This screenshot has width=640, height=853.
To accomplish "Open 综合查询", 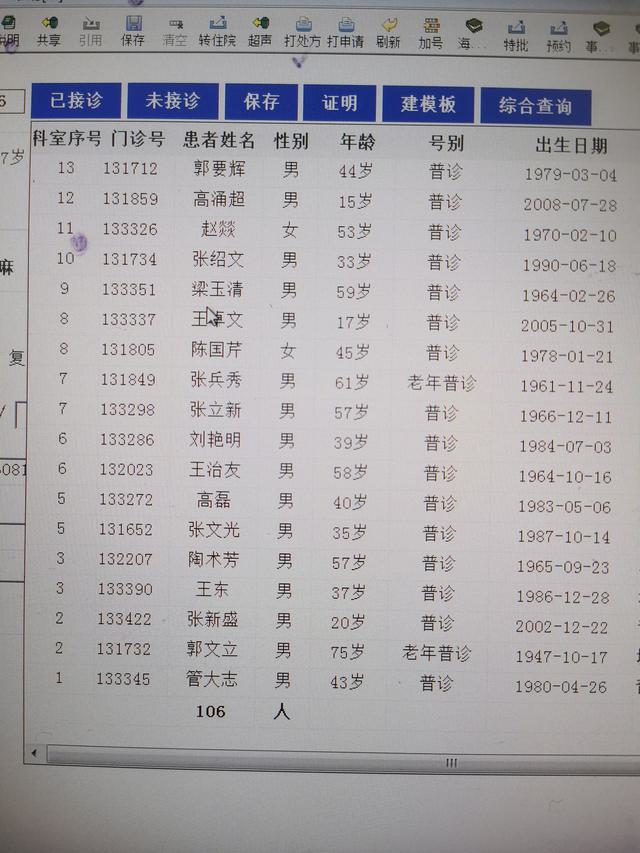I will pyautogui.click(x=535, y=107).
